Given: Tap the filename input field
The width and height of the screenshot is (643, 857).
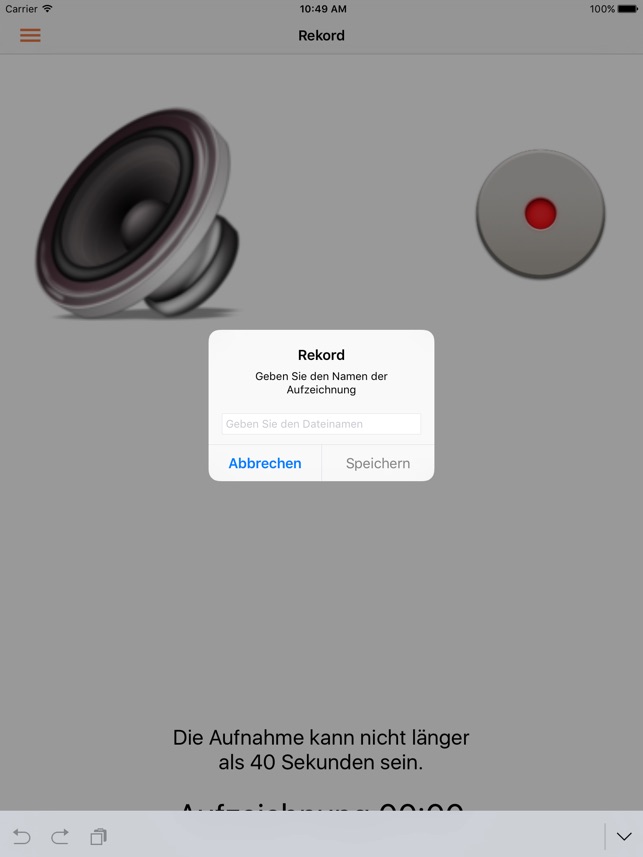Looking at the screenshot, I should pyautogui.click(x=321, y=424).
